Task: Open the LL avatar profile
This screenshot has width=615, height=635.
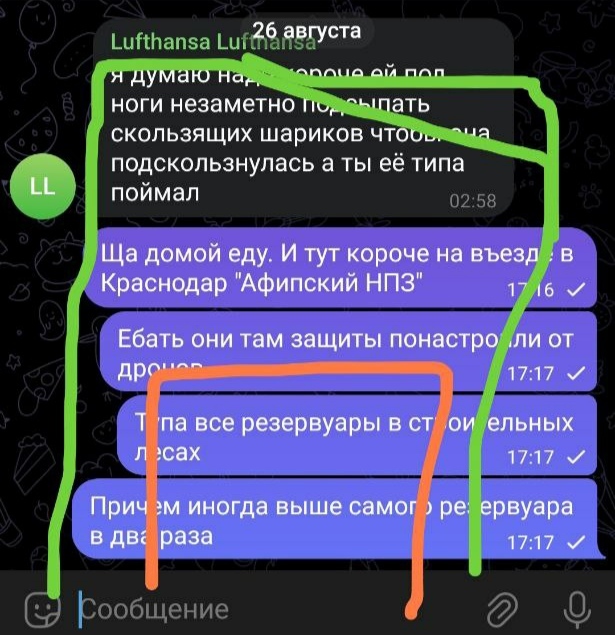Action: coord(43,186)
